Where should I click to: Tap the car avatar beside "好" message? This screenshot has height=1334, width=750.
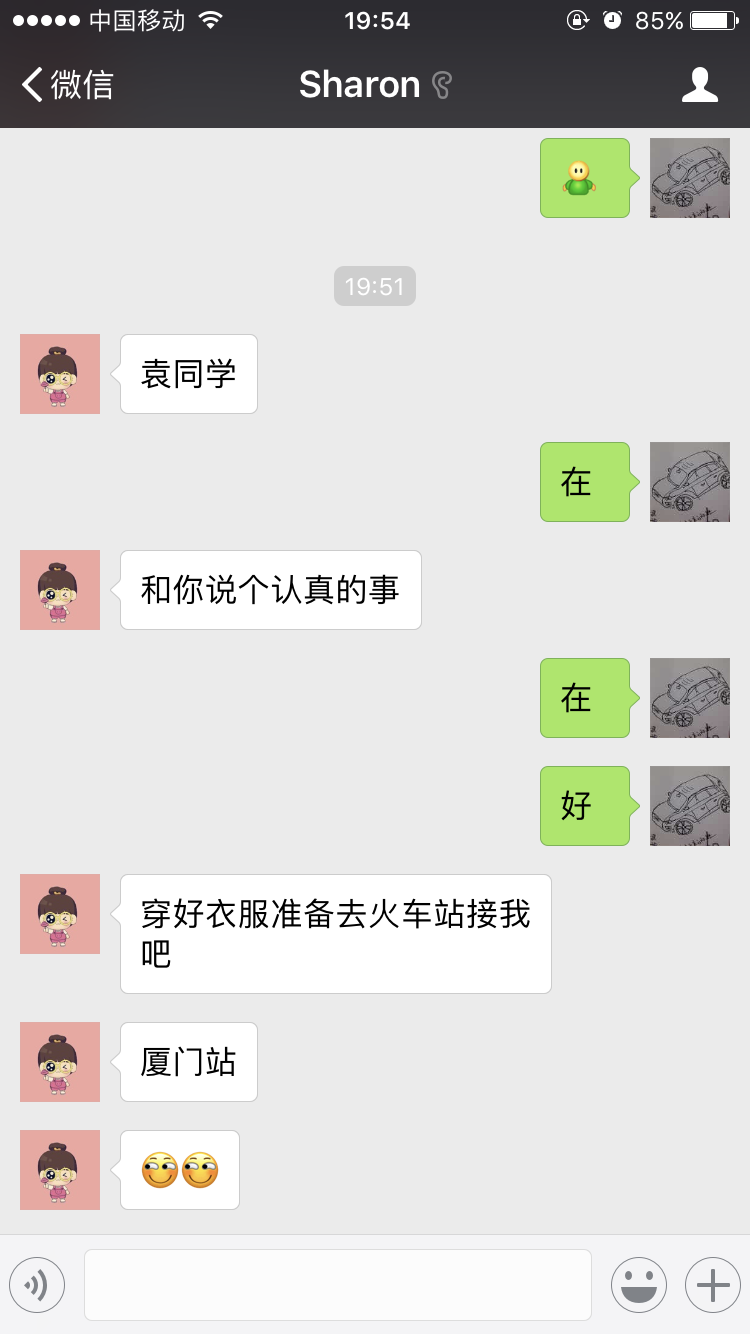690,806
